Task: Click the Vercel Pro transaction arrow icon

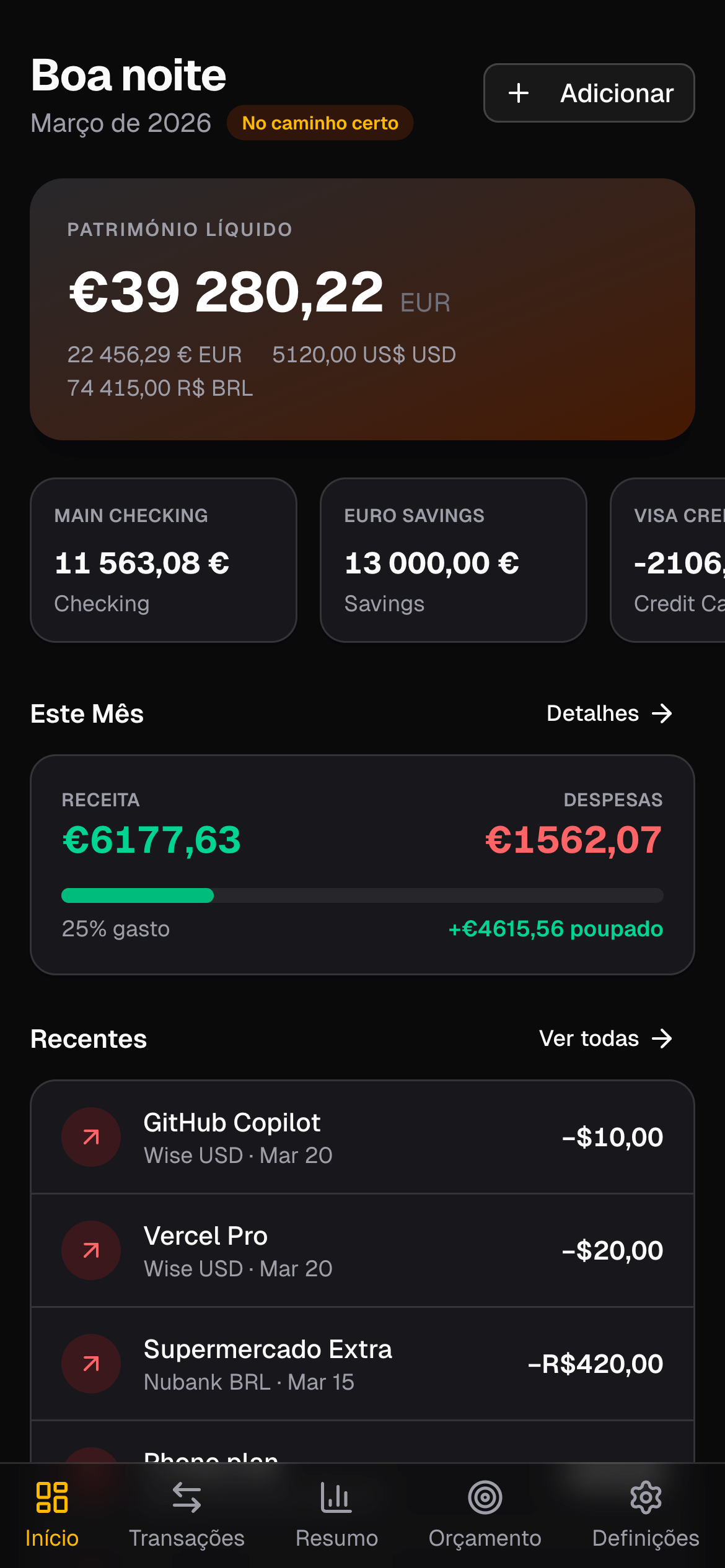Action: tap(91, 1250)
